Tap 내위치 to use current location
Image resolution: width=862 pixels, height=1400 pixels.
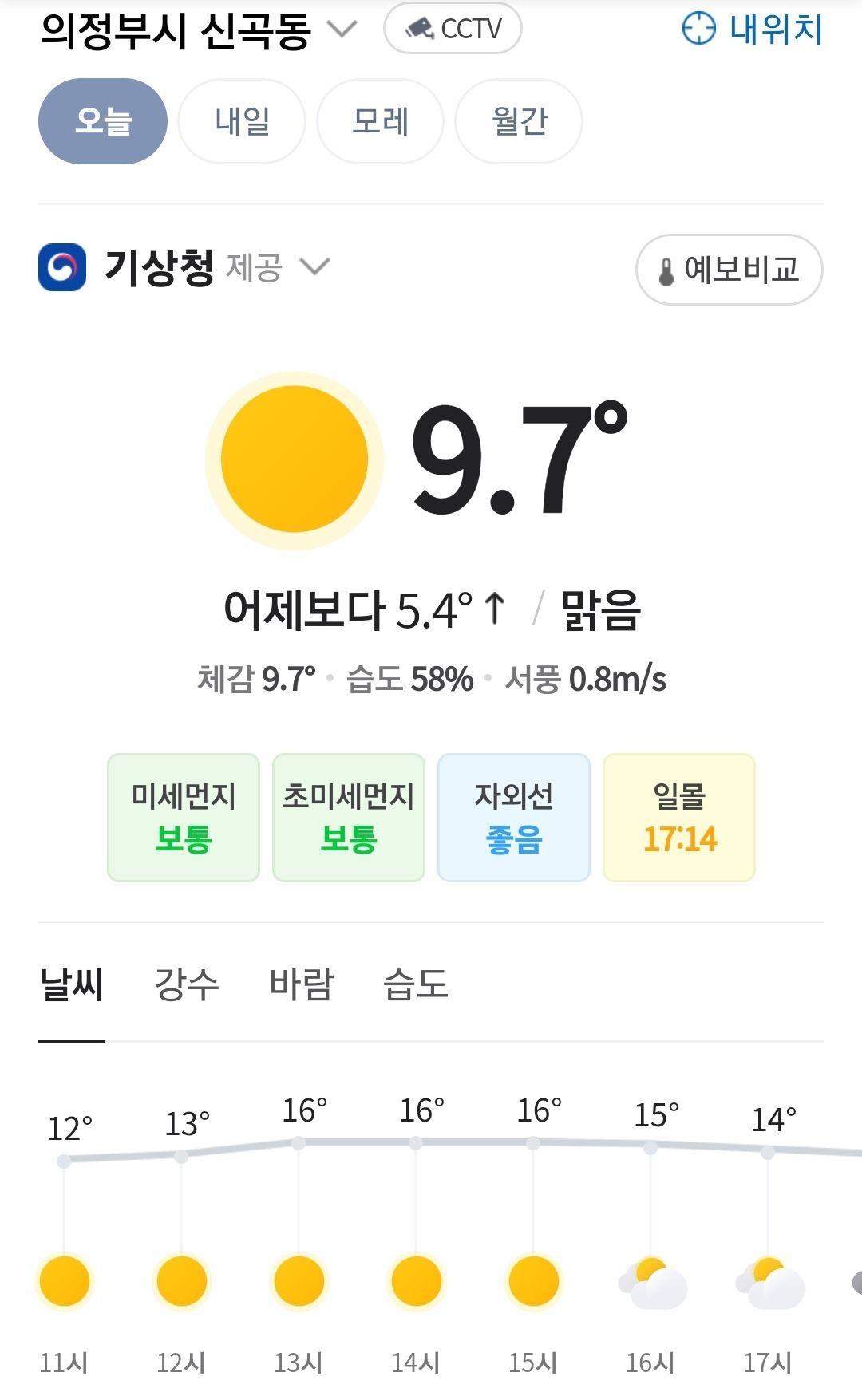(752, 30)
